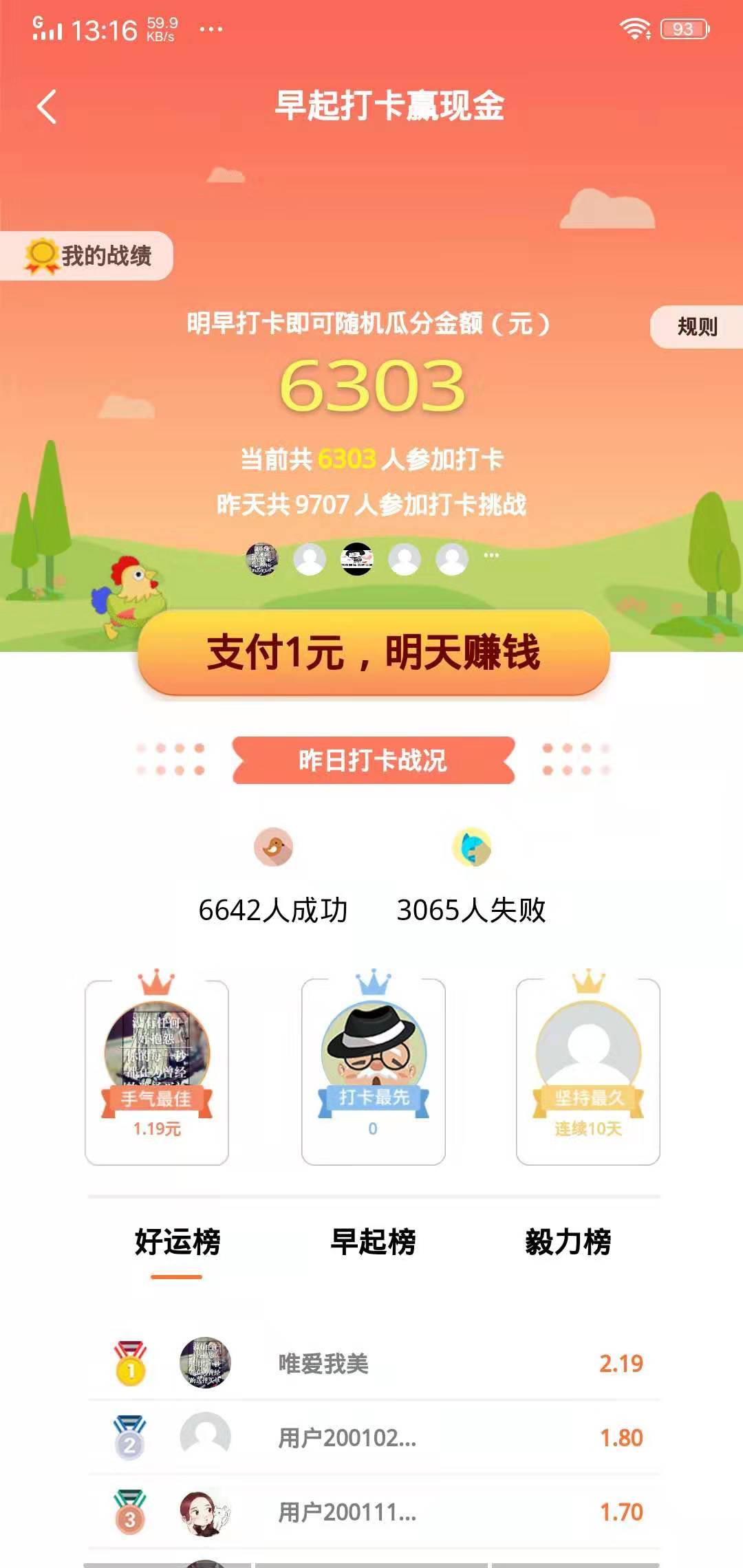Viewport: 743px width, 1568px height.
Task: Tap the back arrow at top left
Action: point(45,107)
